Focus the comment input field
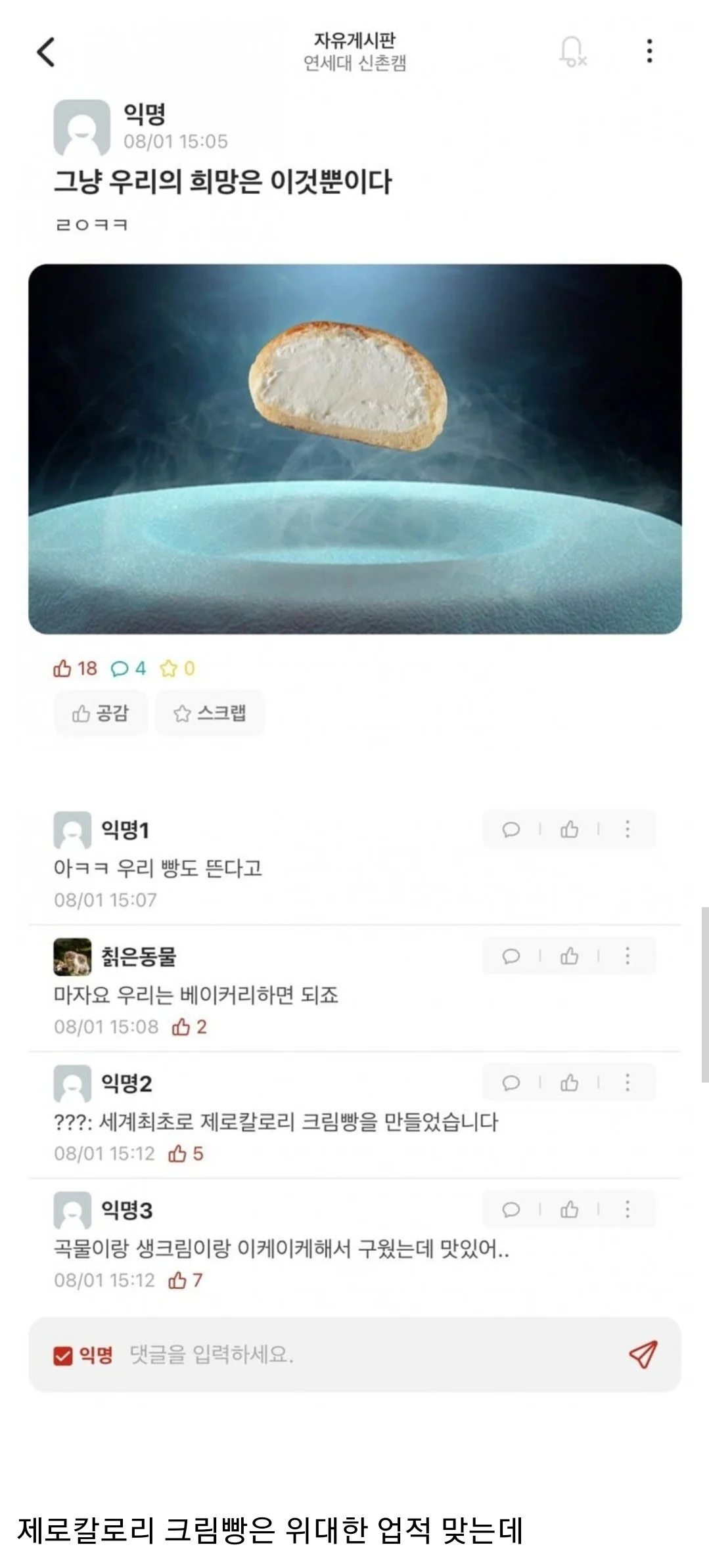Screen dimensions: 709x1568 point(361,1355)
